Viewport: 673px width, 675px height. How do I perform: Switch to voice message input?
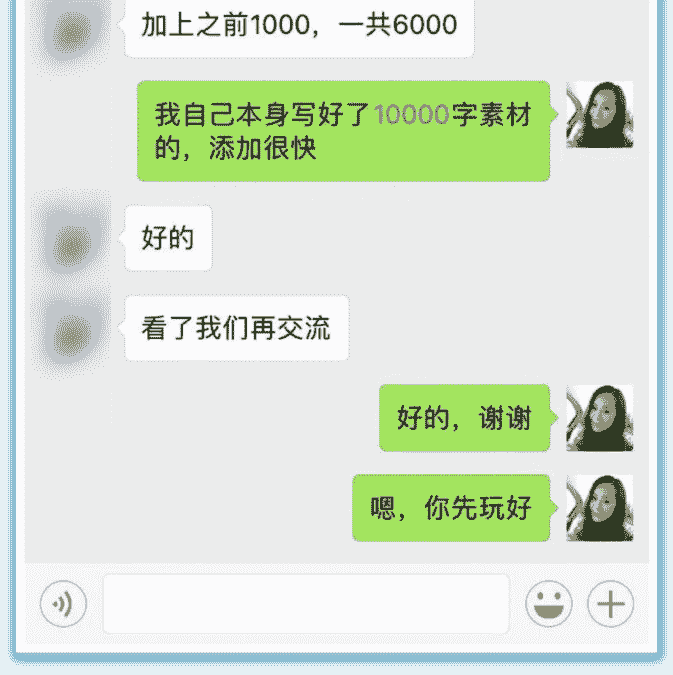point(63,604)
